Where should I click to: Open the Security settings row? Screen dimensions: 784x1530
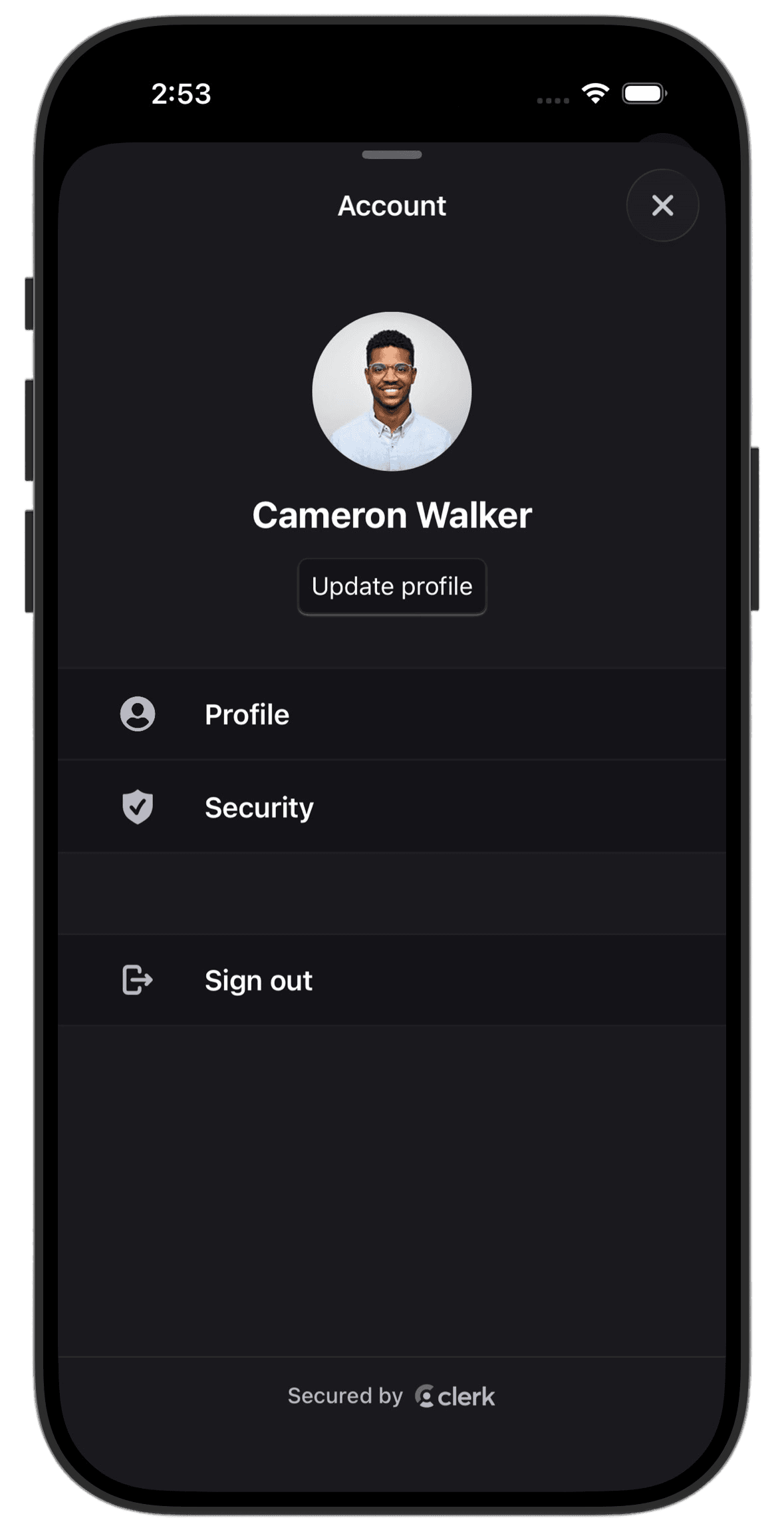click(392, 807)
